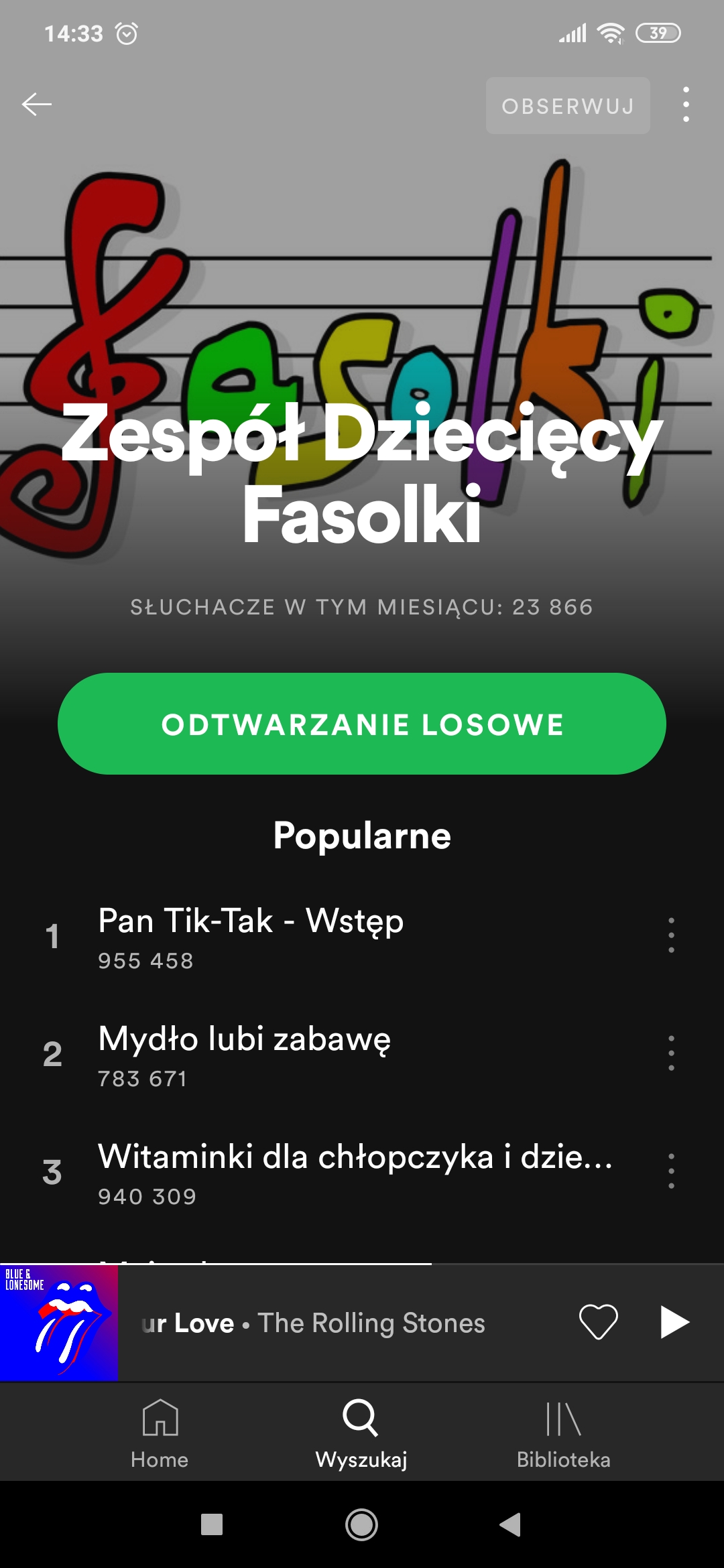Start shuffle play with ODTWARZANIE LOSOWE
The width and height of the screenshot is (724, 1568).
pos(362,724)
